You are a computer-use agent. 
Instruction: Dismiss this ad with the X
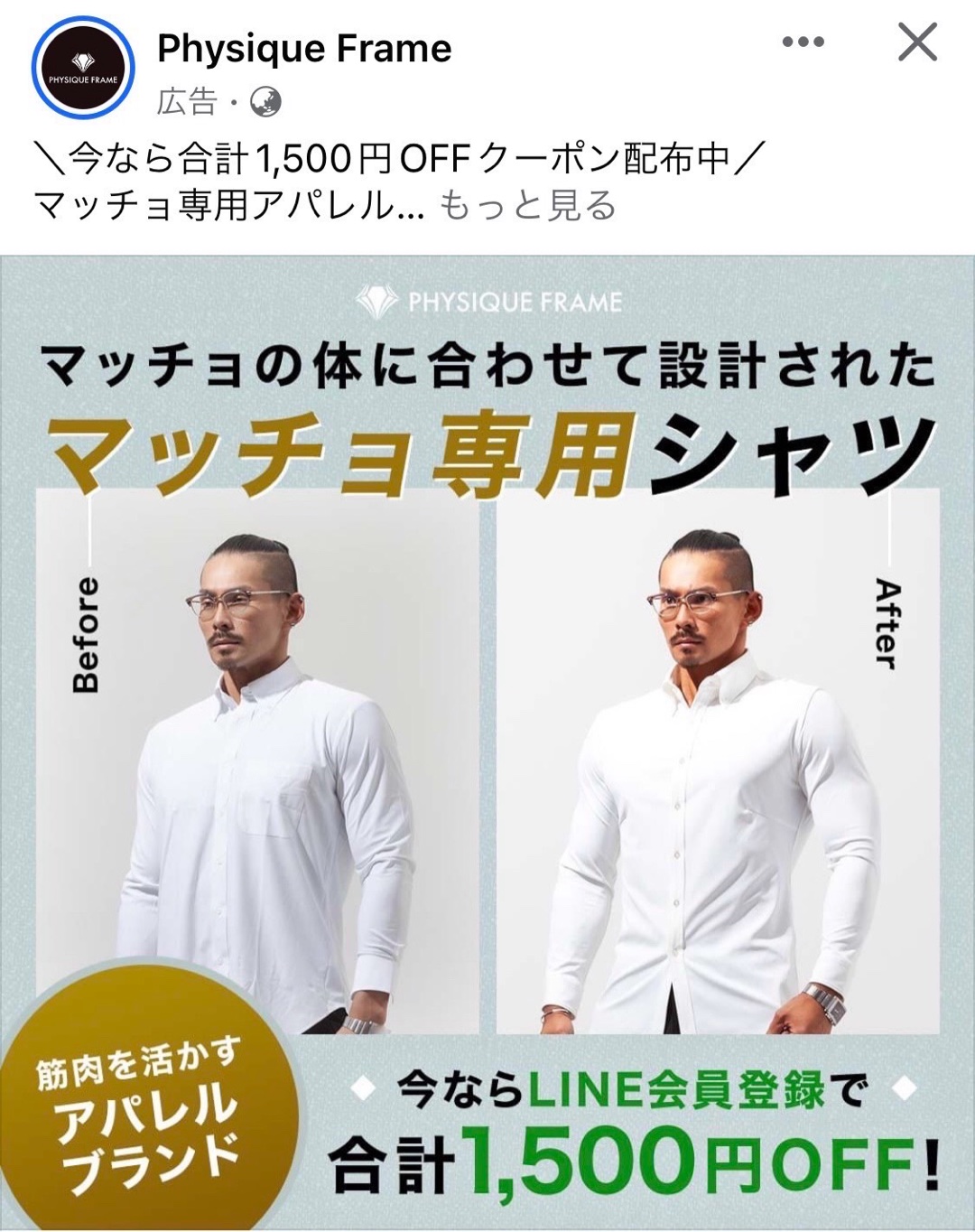[x=917, y=42]
